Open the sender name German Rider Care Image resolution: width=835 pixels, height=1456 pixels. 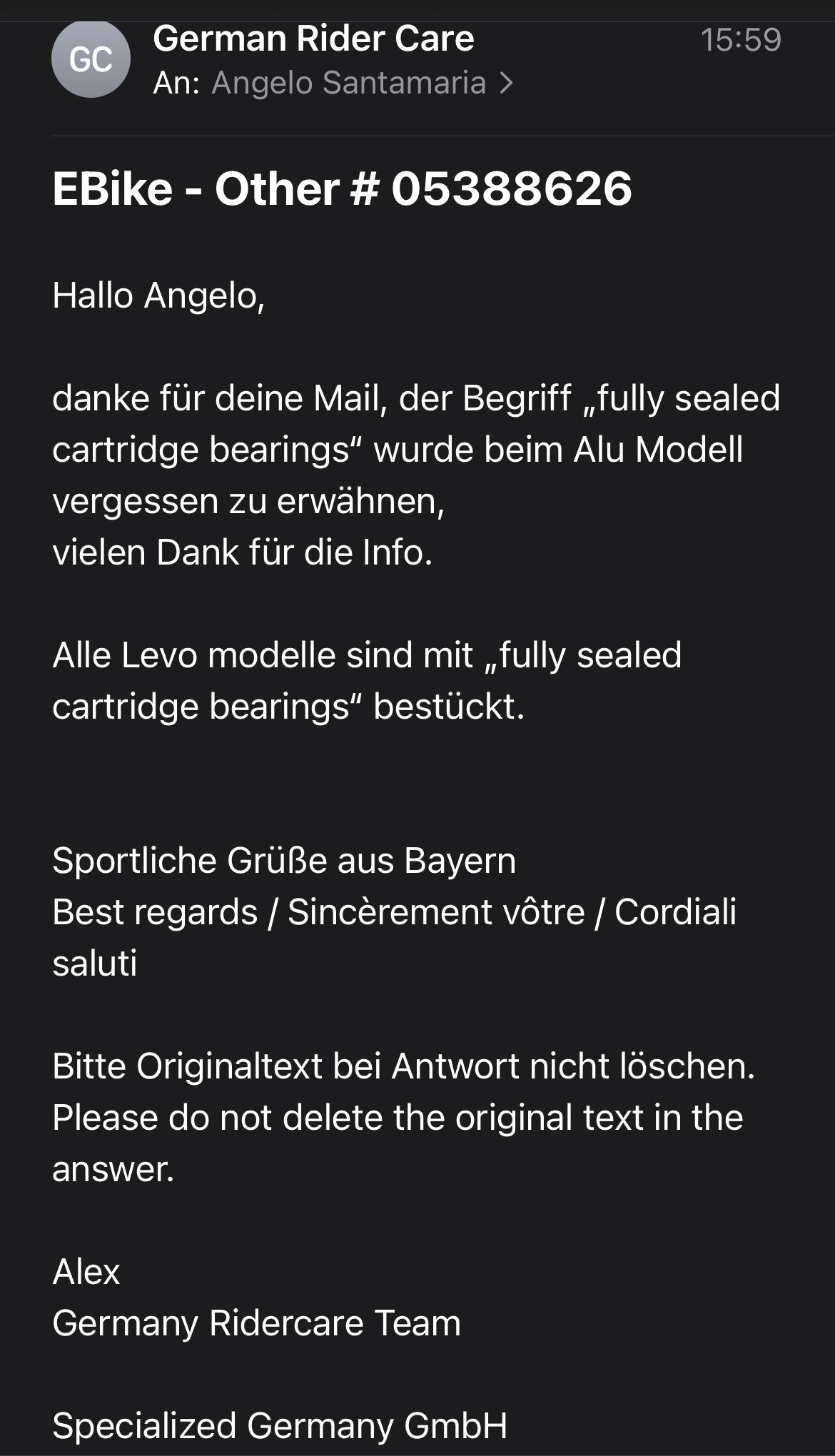(313, 39)
